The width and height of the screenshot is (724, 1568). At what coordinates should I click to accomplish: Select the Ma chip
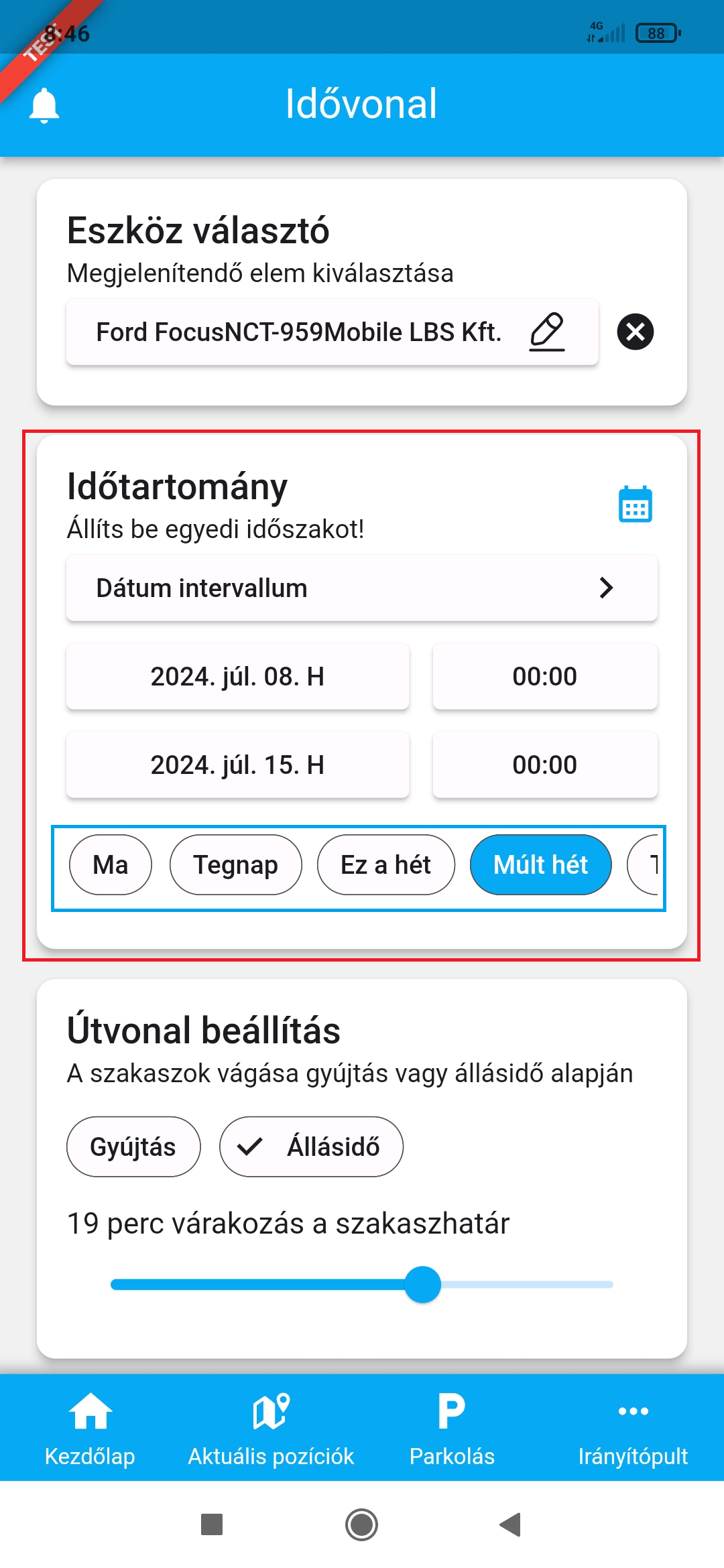pos(111,864)
